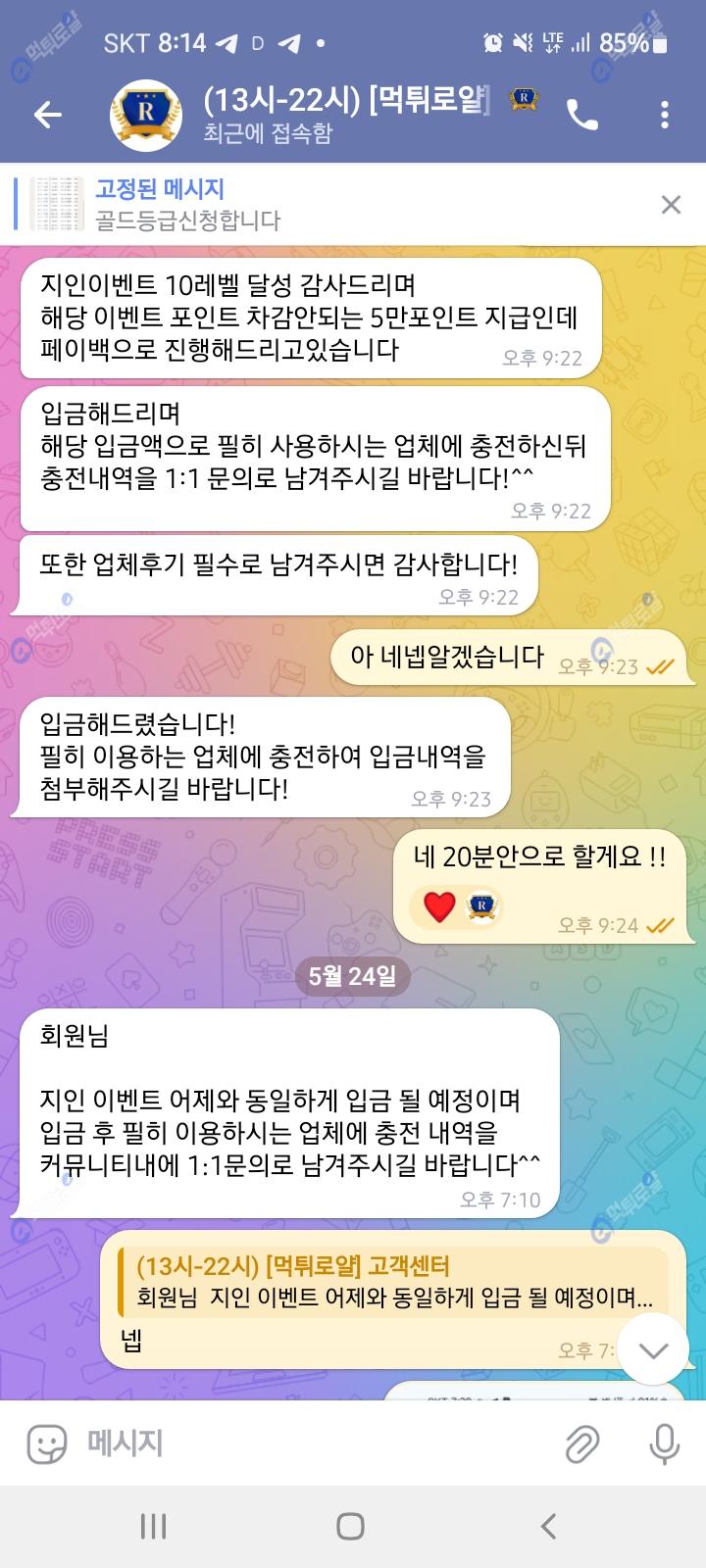
Task: Go back to the chat list
Action: tap(47, 116)
